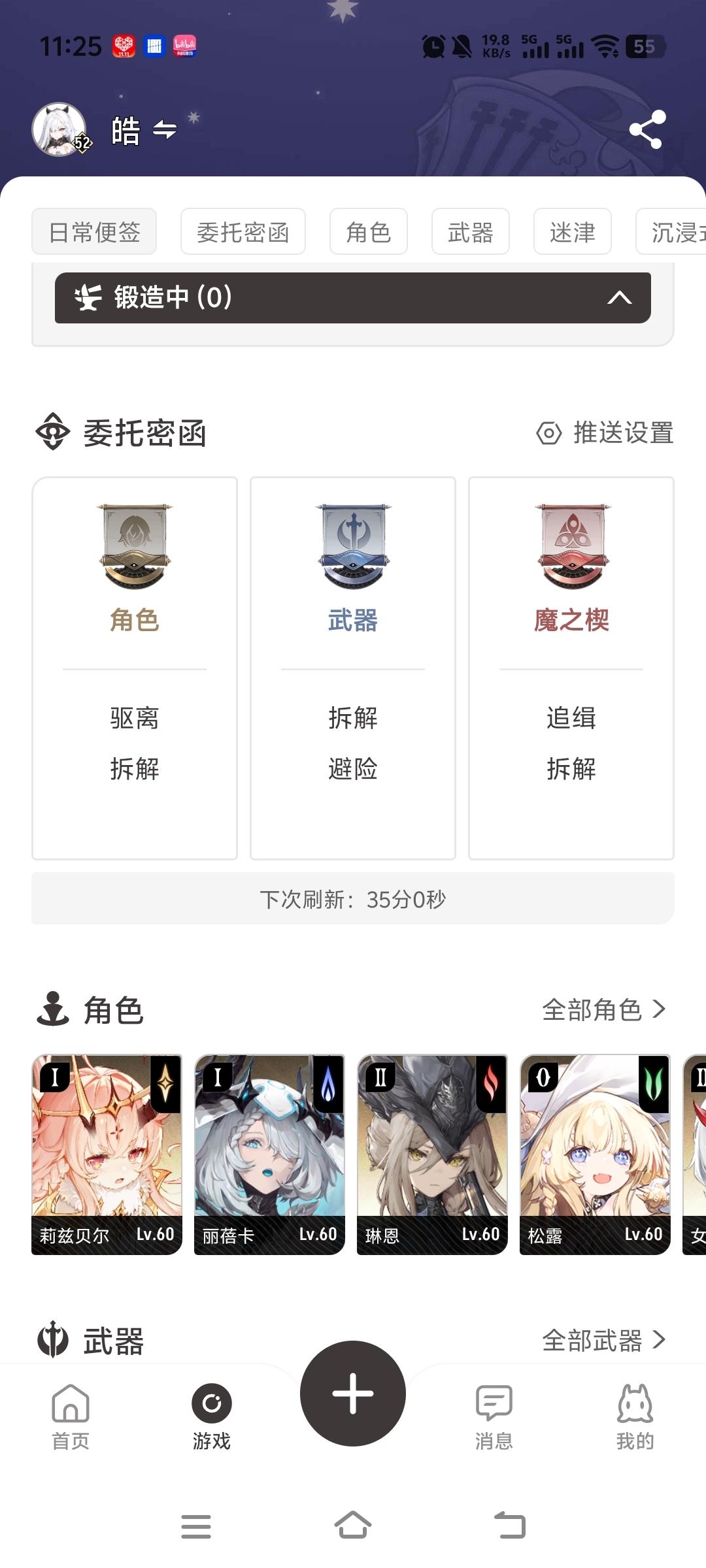
Task: Open character card 琳恩
Action: pos(432,1154)
